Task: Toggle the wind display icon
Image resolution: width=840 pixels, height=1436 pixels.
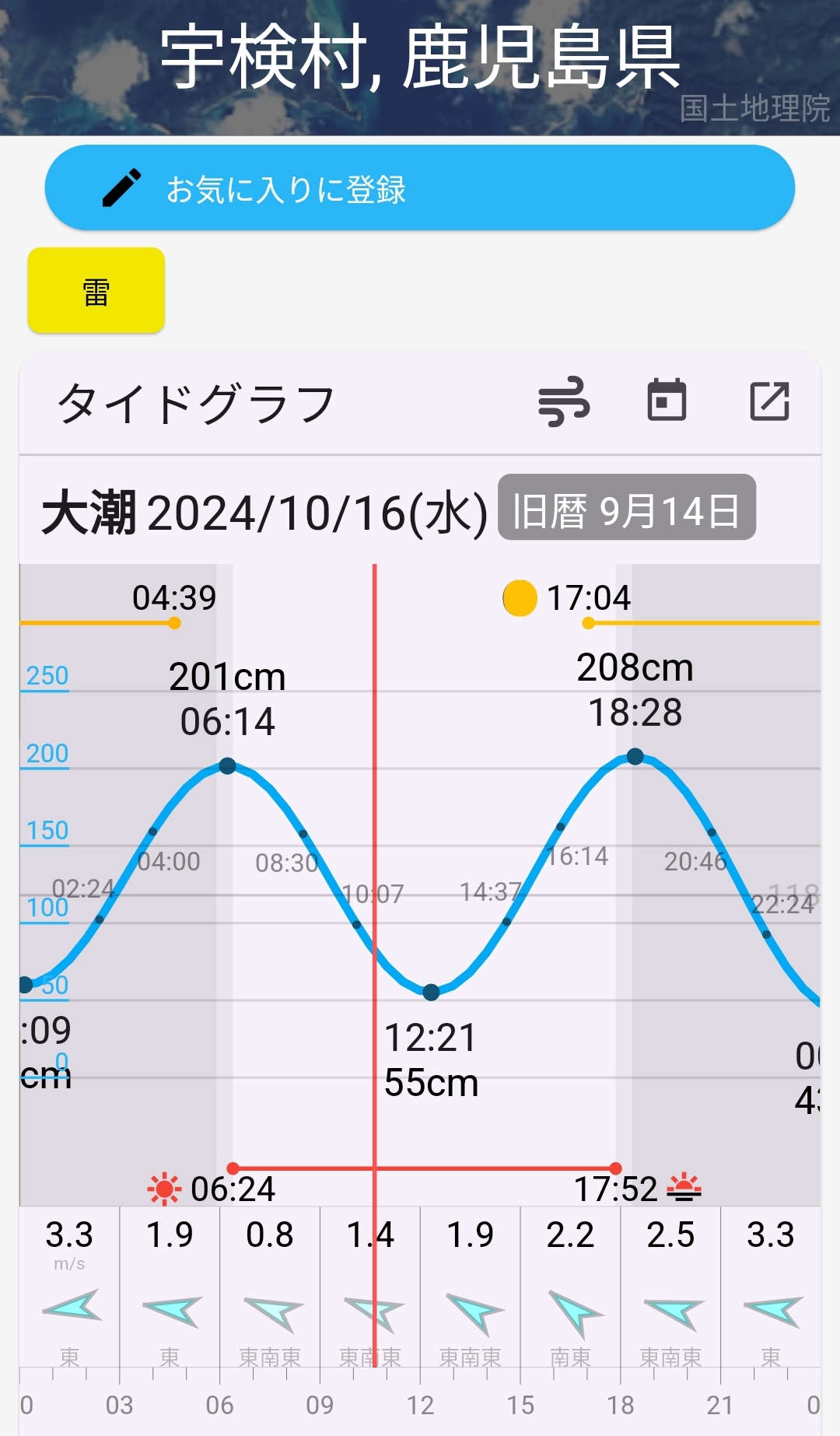Action: coord(564,401)
